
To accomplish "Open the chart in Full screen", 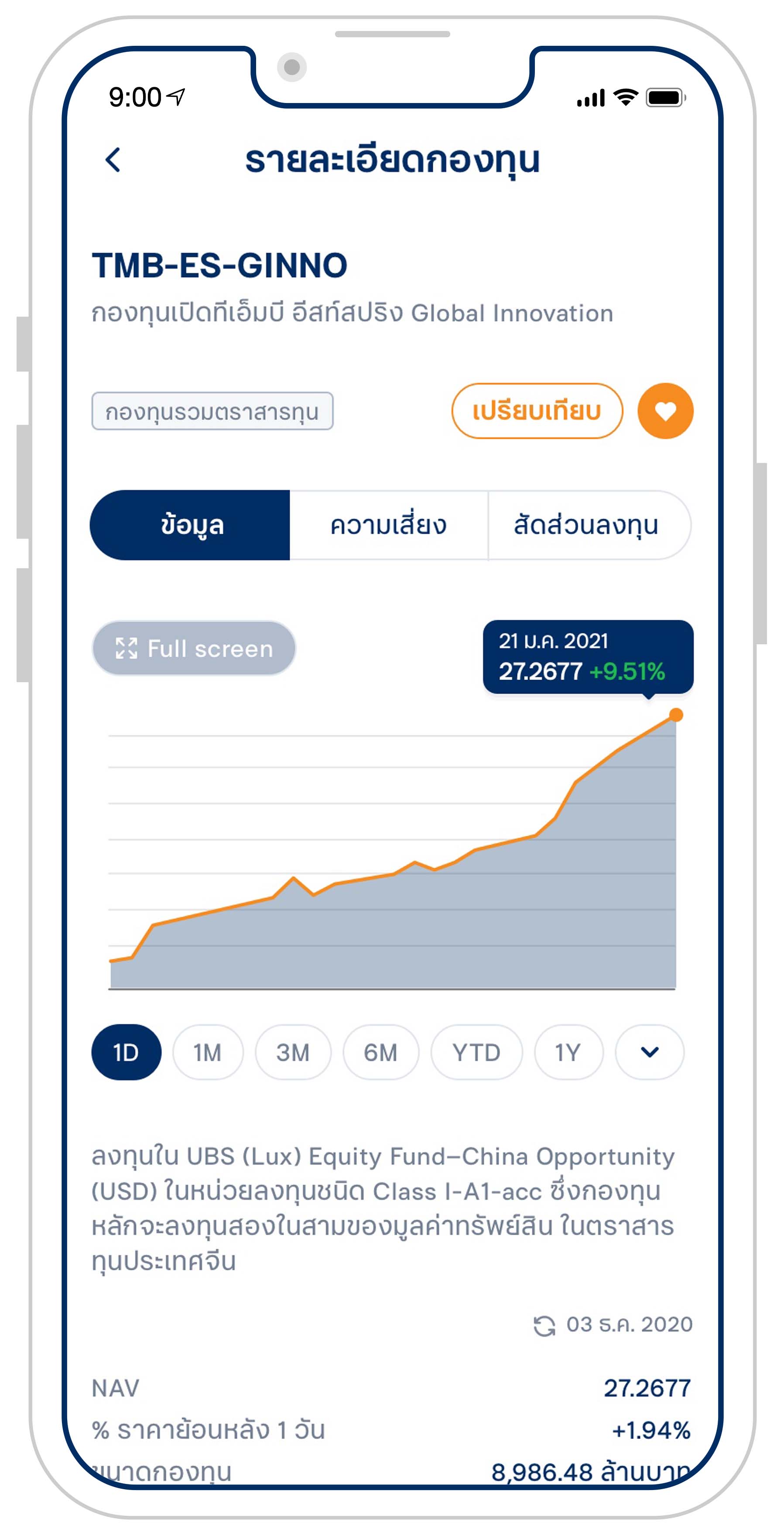I will (x=194, y=648).
